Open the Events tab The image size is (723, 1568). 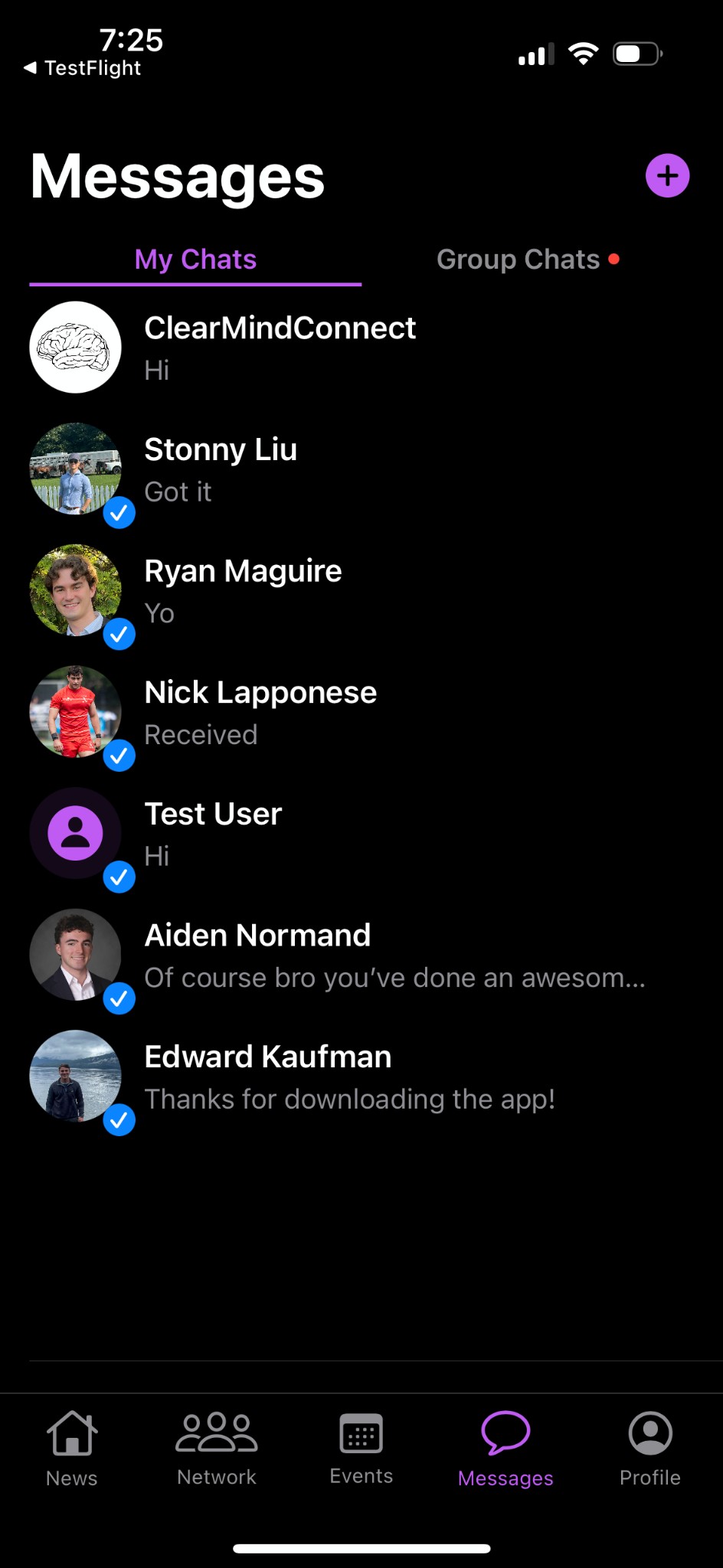361,1449
